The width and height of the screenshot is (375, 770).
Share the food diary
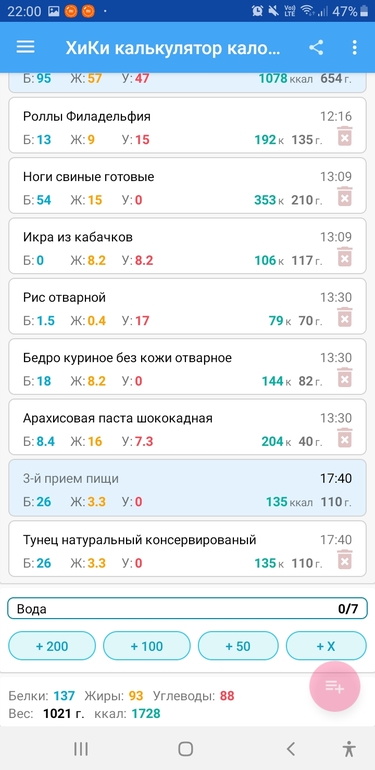click(x=316, y=48)
